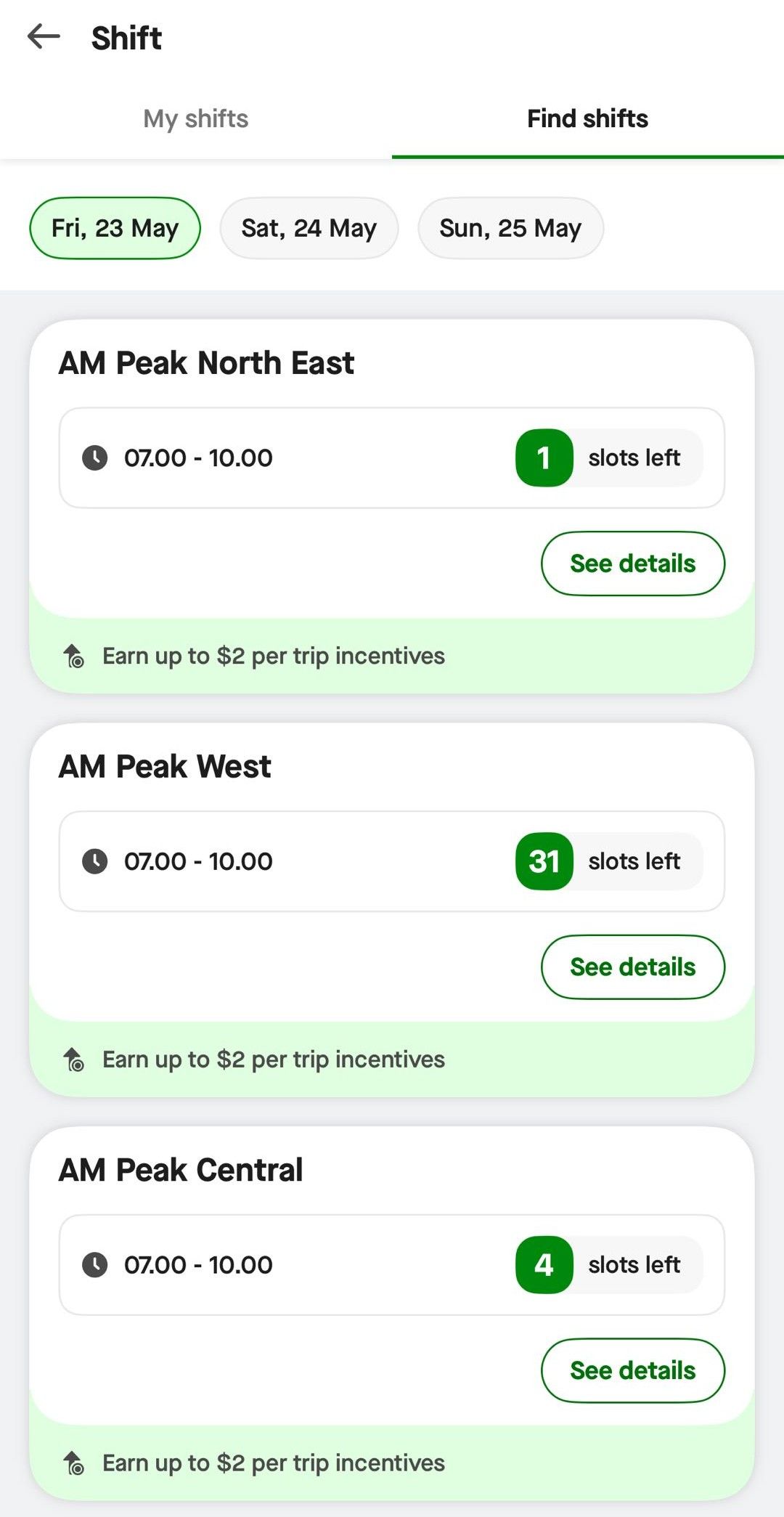784x1517 pixels.
Task: Click the clock icon on AM Peak North East
Action: click(95, 457)
